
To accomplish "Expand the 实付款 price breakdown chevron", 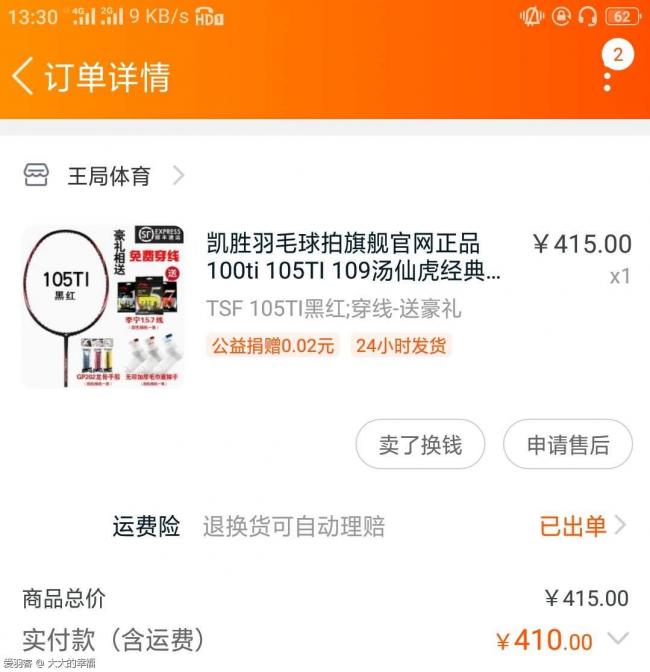I will [x=619, y=639].
